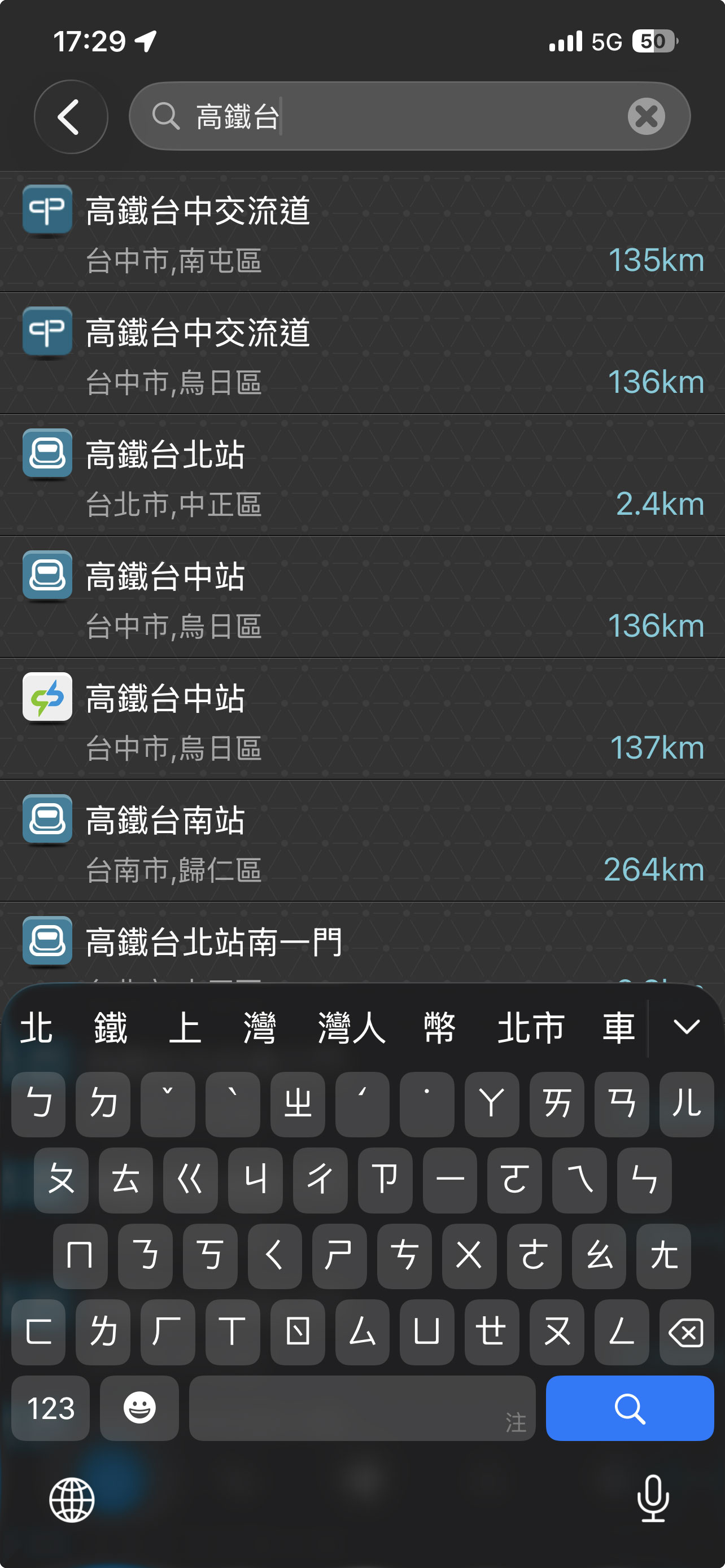Clear the search text 高鐵台

tap(646, 116)
